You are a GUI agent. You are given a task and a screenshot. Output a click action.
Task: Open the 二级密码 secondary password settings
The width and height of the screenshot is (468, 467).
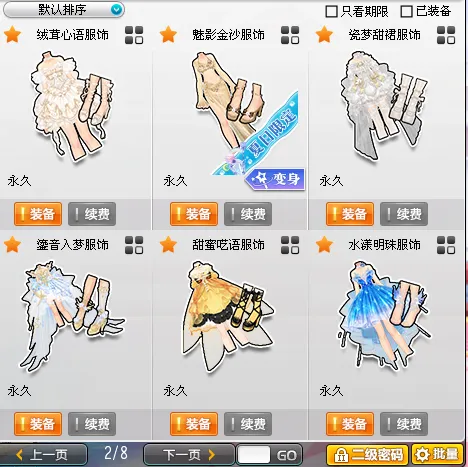click(367, 454)
